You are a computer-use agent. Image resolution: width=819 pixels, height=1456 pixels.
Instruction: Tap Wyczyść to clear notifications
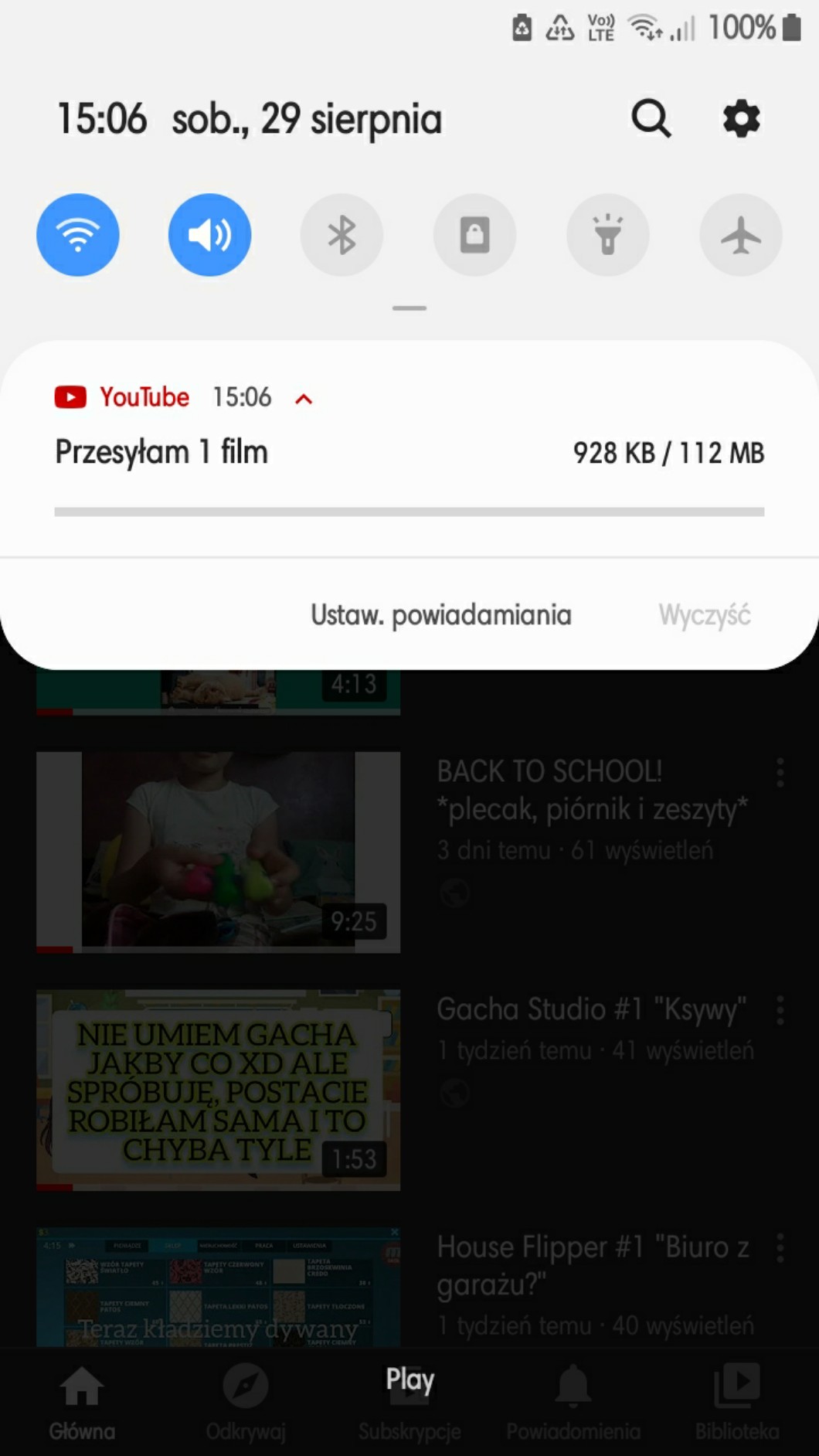[704, 615]
